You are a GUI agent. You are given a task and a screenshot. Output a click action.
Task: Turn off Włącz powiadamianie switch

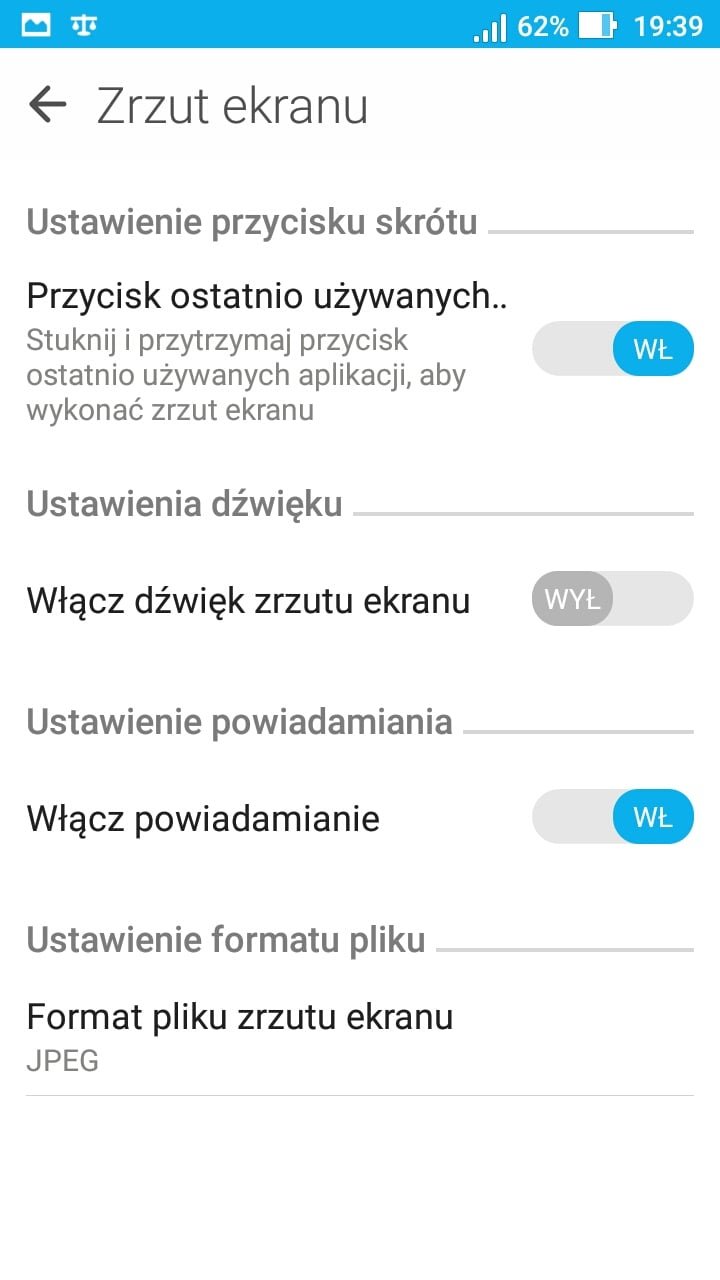click(612, 817)
